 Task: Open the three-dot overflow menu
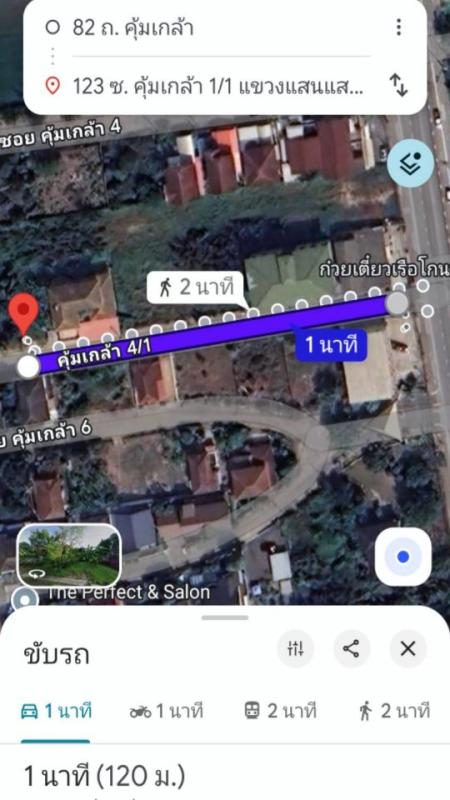(398, 27)
